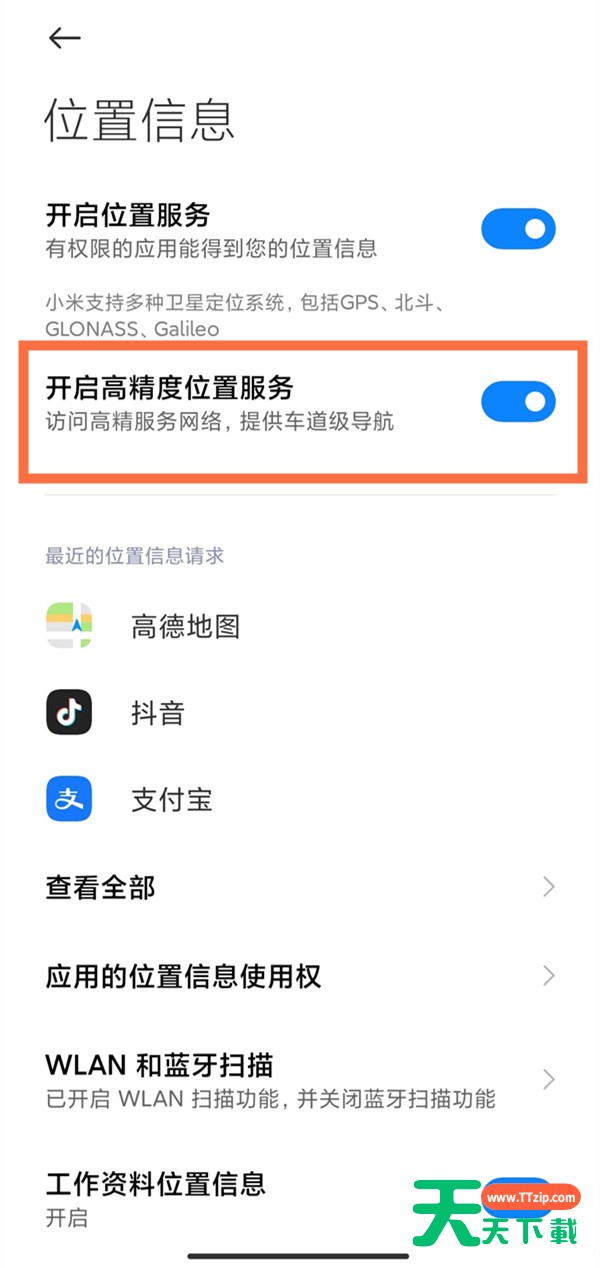
Task: Open 应用的位置信息使用权 settings
Action: tap(300, 976)
